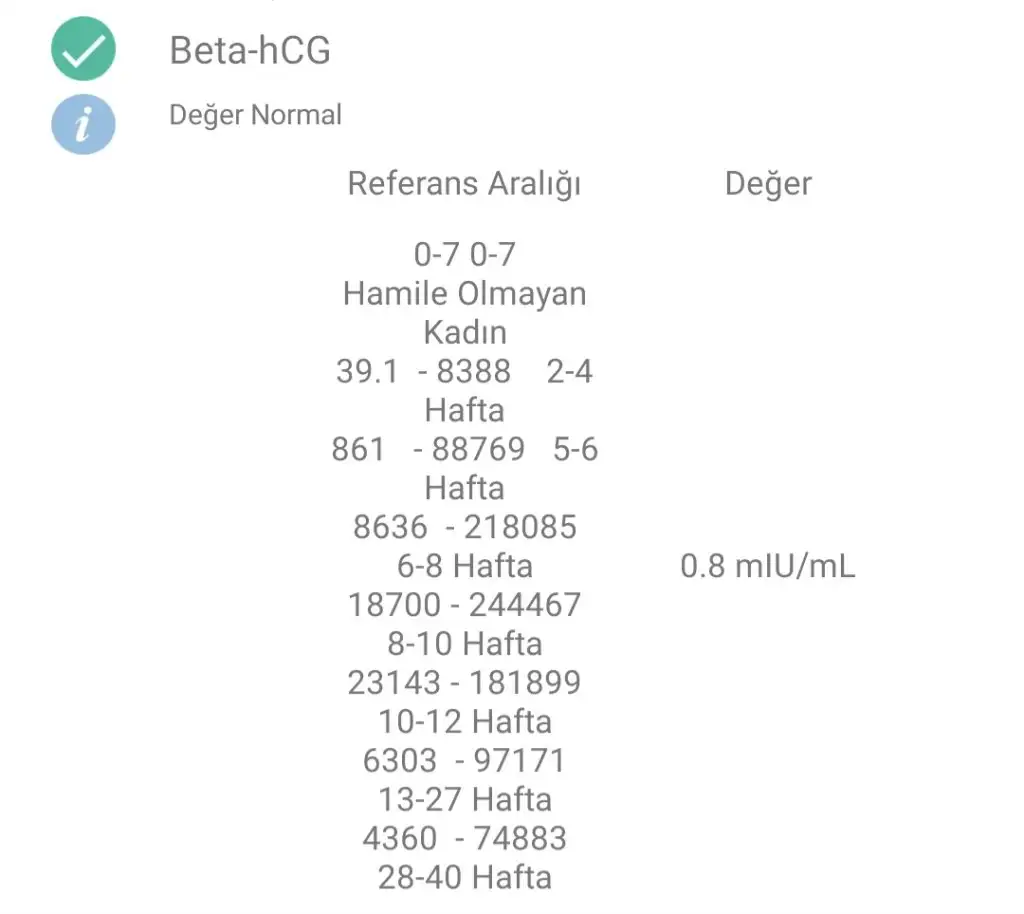
Task: Open the blue info icon for Beta-hCG
Action: 84,124
